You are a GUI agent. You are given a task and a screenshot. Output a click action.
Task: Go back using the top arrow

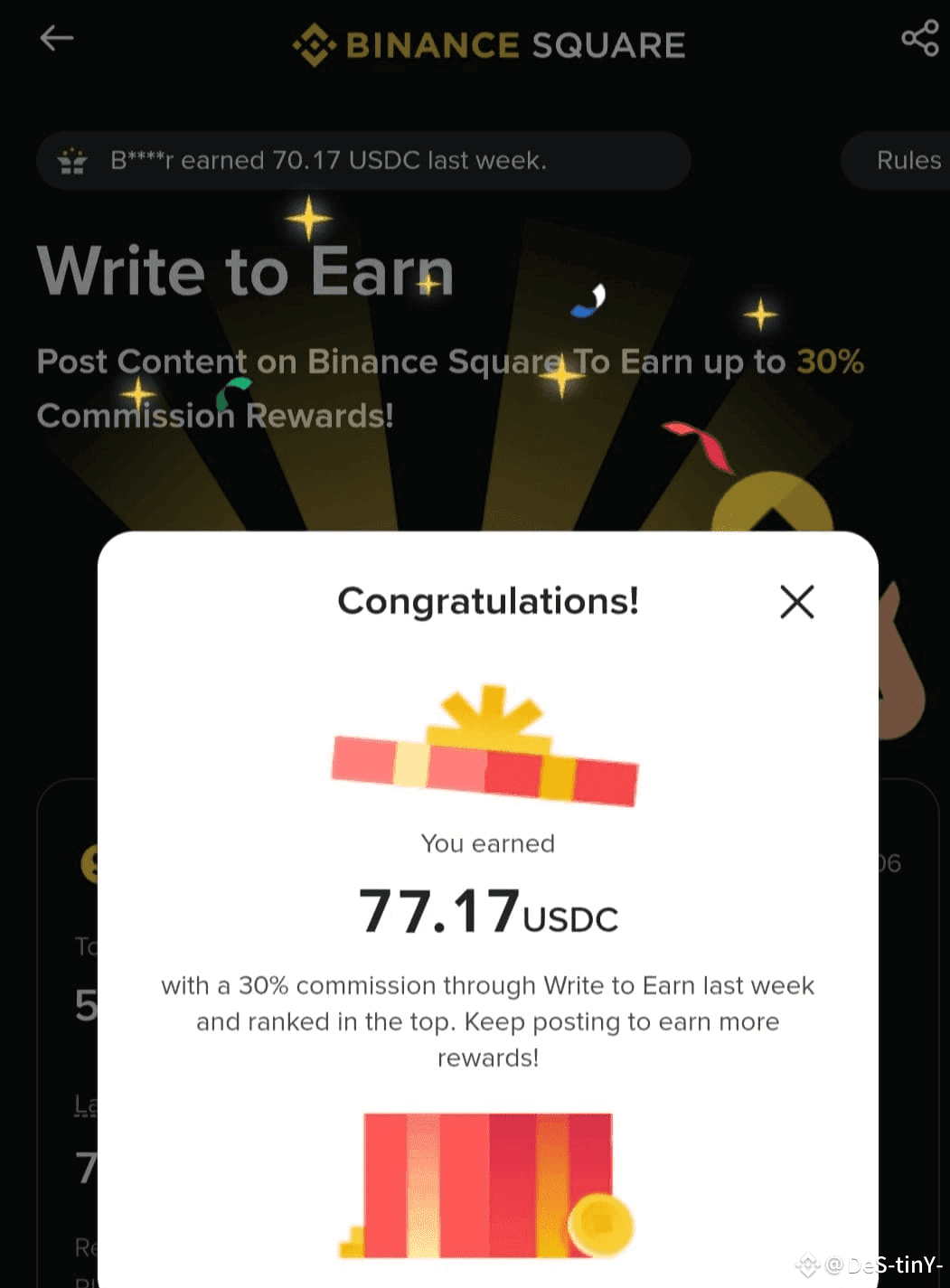(x=56, y=38)
